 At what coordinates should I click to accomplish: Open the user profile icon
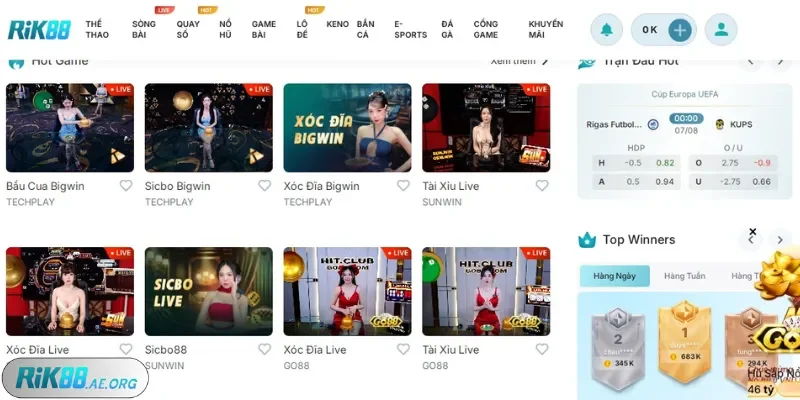(x=719, y=30)
